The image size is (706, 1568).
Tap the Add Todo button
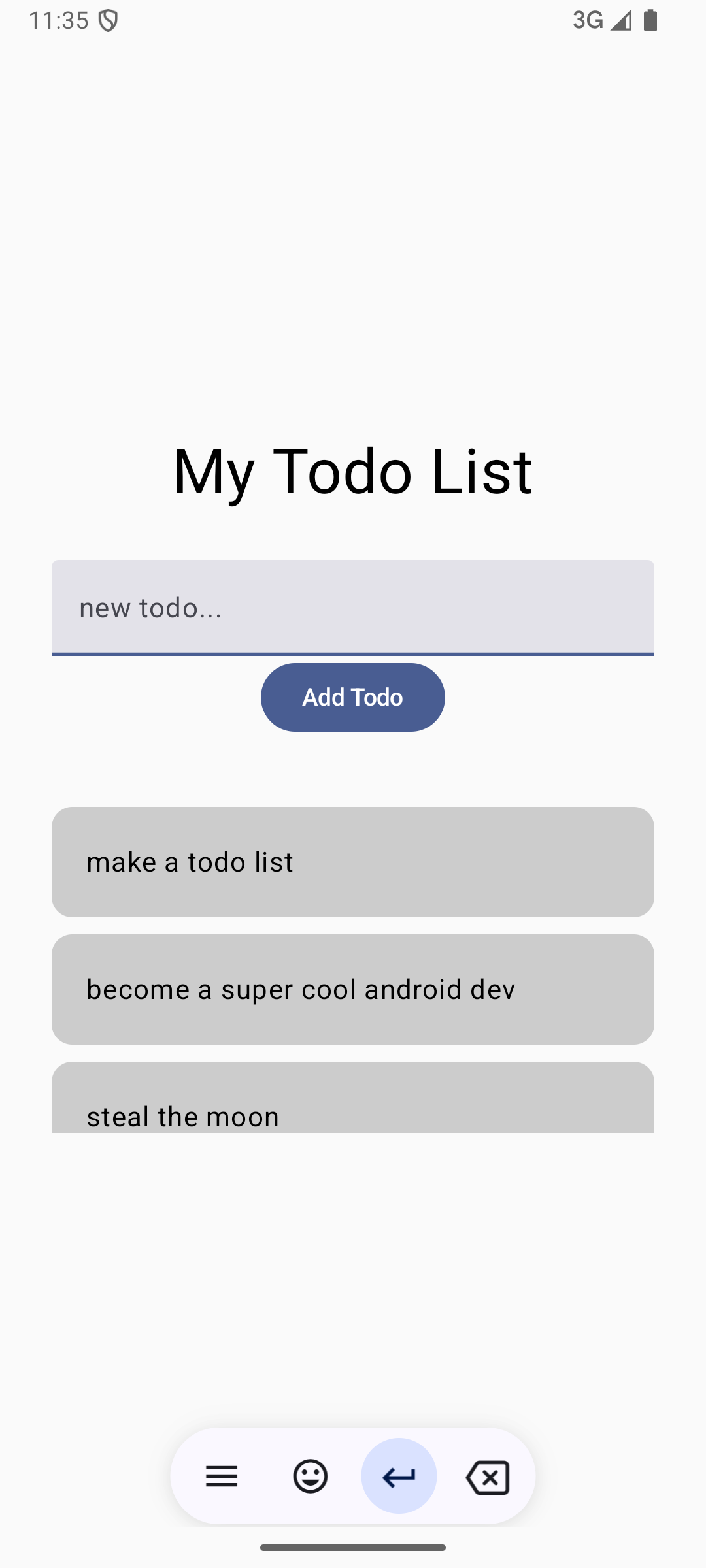(x=353, y=697)
